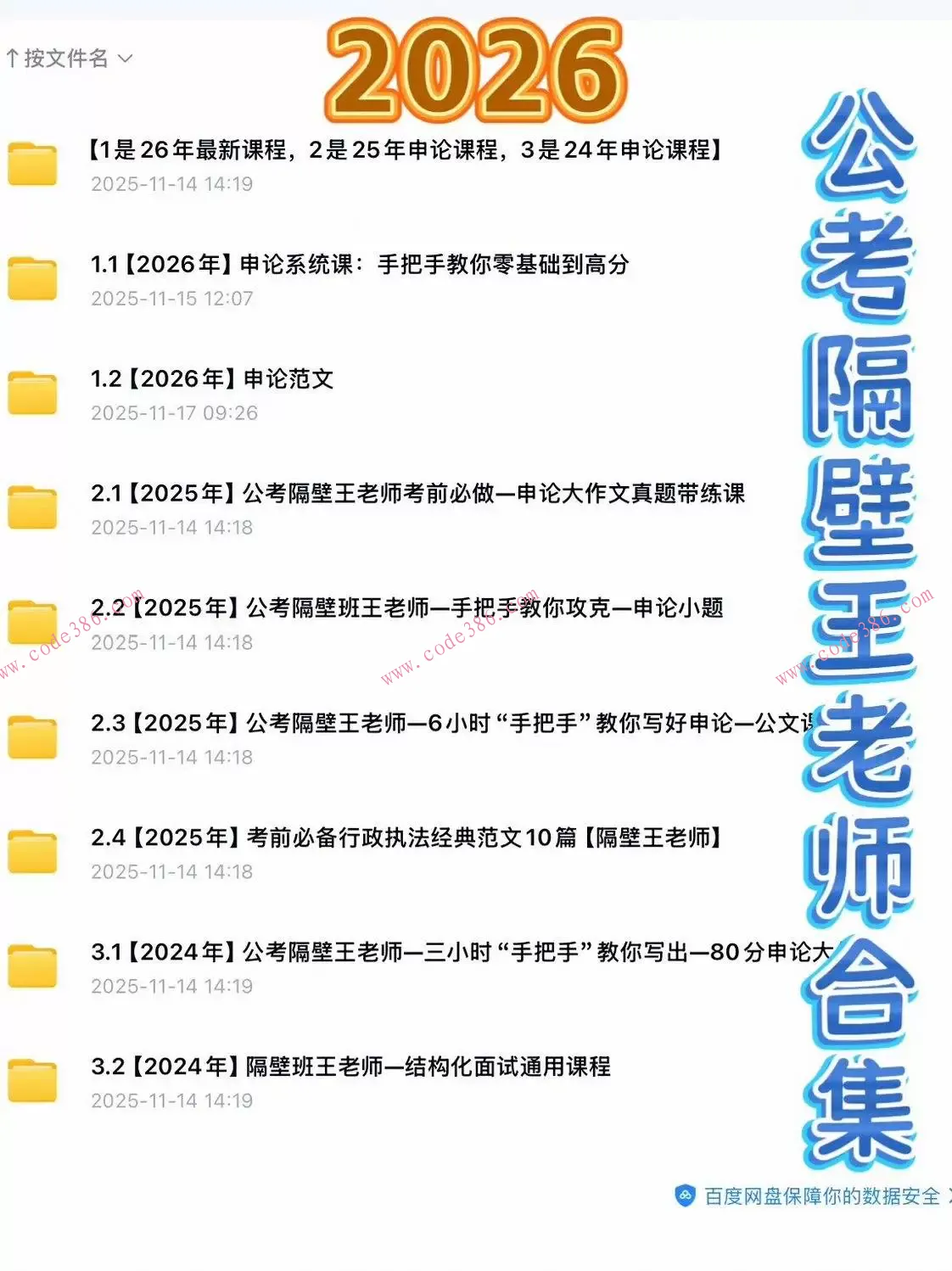
Task: Click the folder icon beside 2.4 行政执法经典范文
Action: coord(31,853)
